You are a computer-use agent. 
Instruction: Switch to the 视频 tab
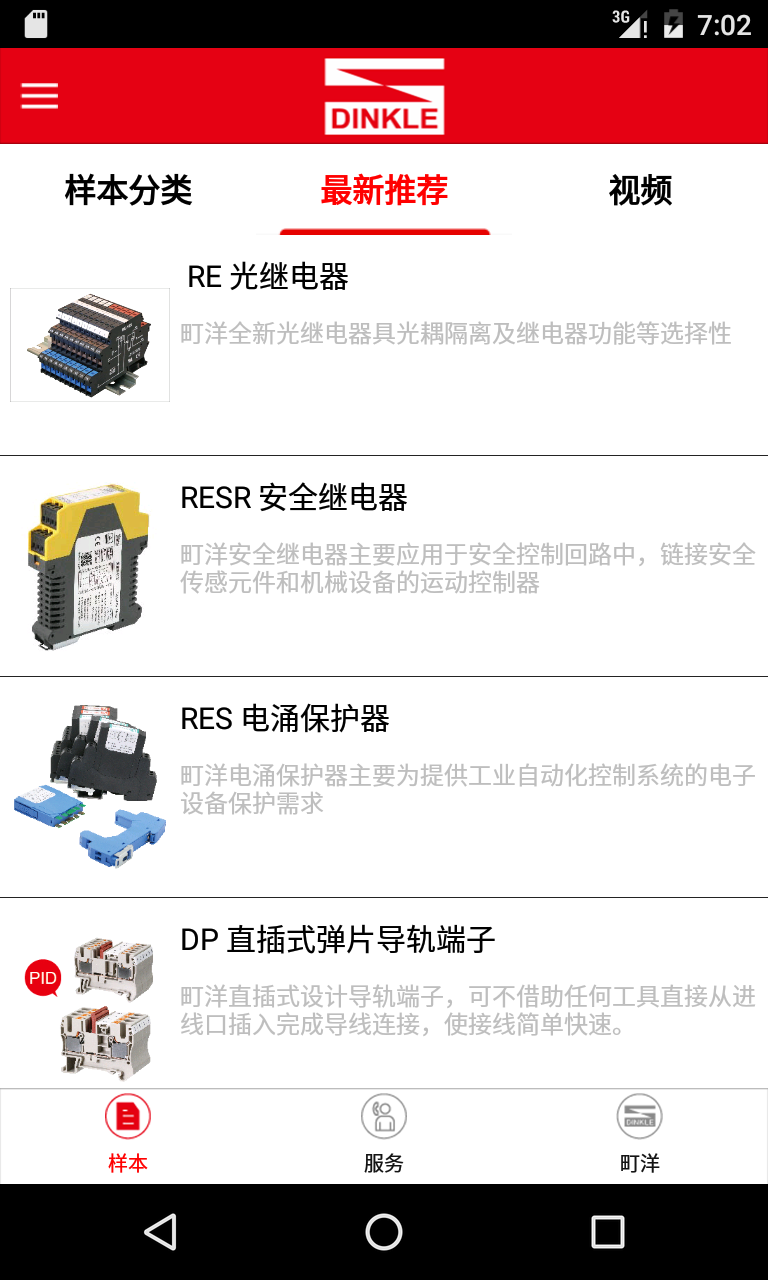(x=640, y=190)
